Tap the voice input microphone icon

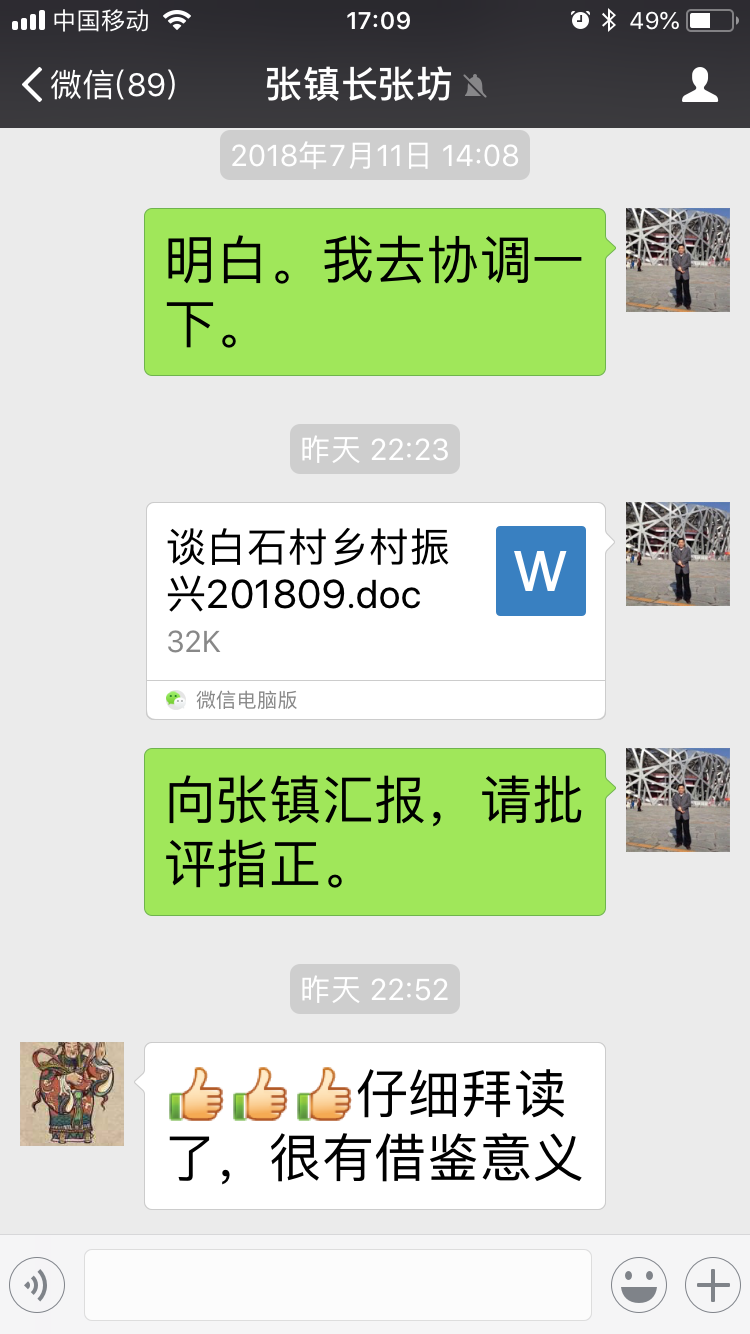[37, 1285]
